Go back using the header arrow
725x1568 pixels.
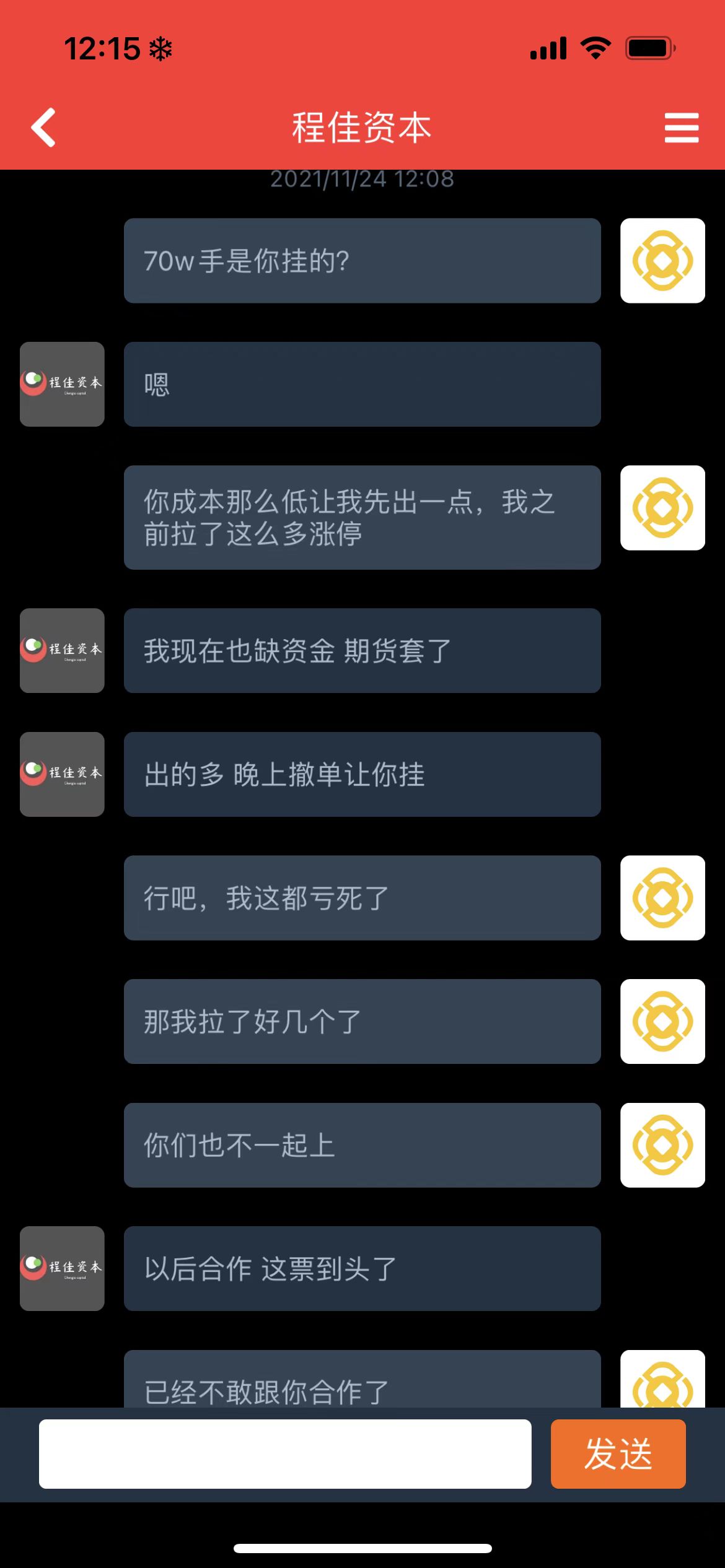[43, 128]
